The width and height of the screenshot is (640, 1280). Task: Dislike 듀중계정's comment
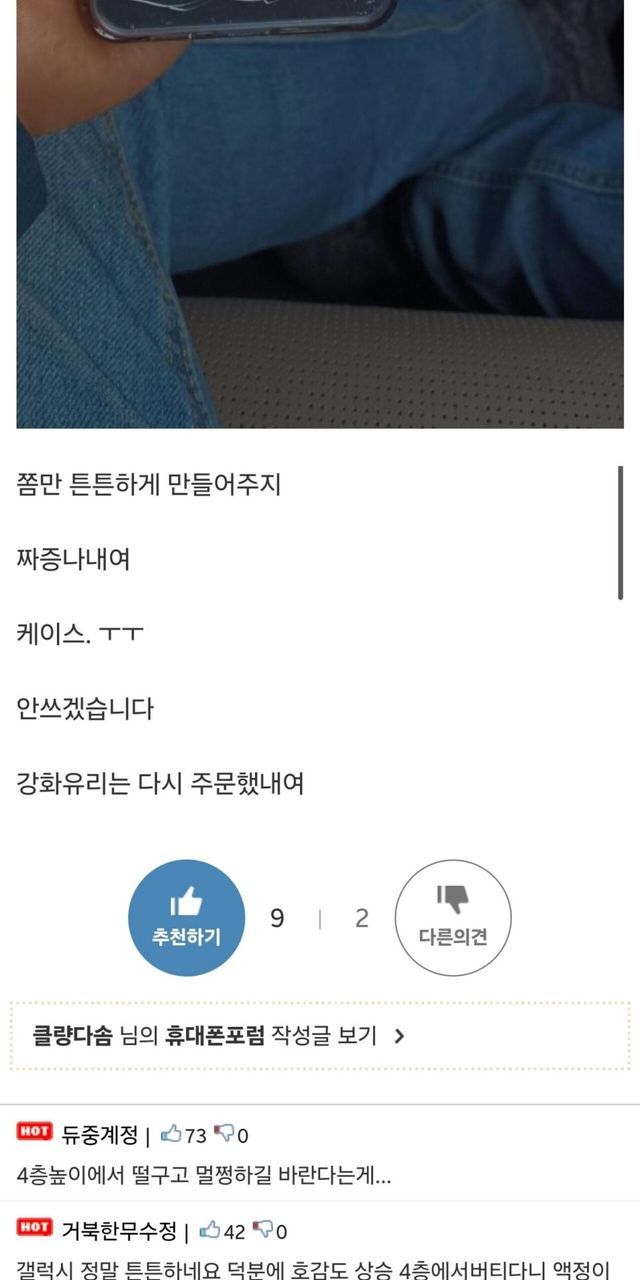(225, 1135)
